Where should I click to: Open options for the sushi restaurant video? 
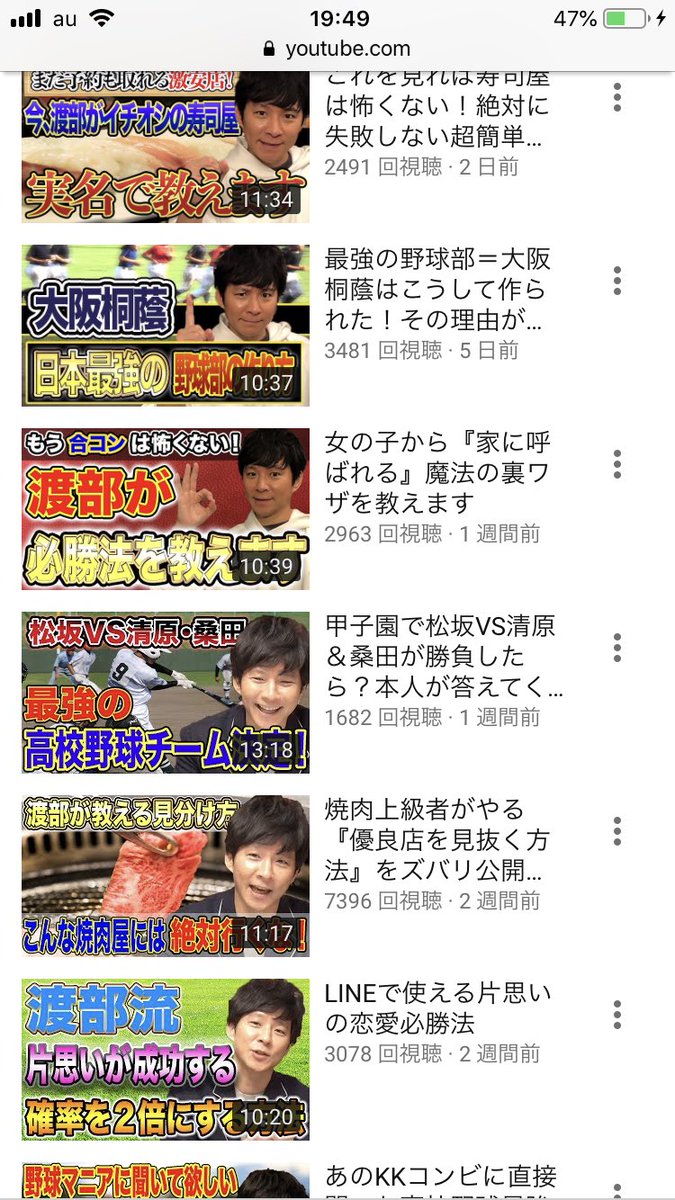617,97
